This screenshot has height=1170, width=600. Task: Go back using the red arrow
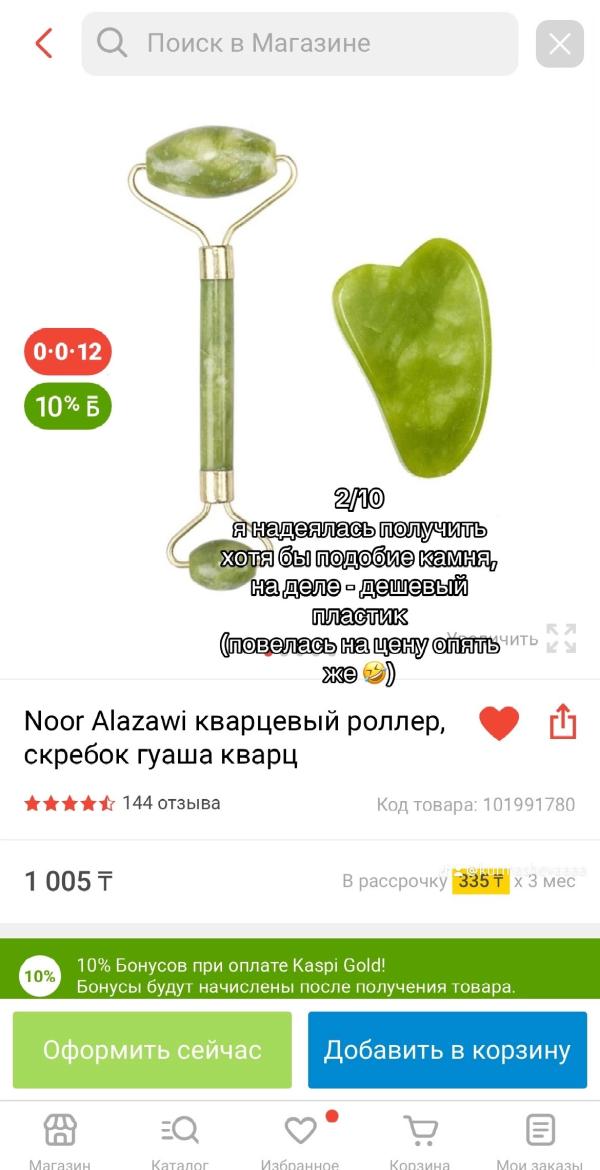click(43, 43)
